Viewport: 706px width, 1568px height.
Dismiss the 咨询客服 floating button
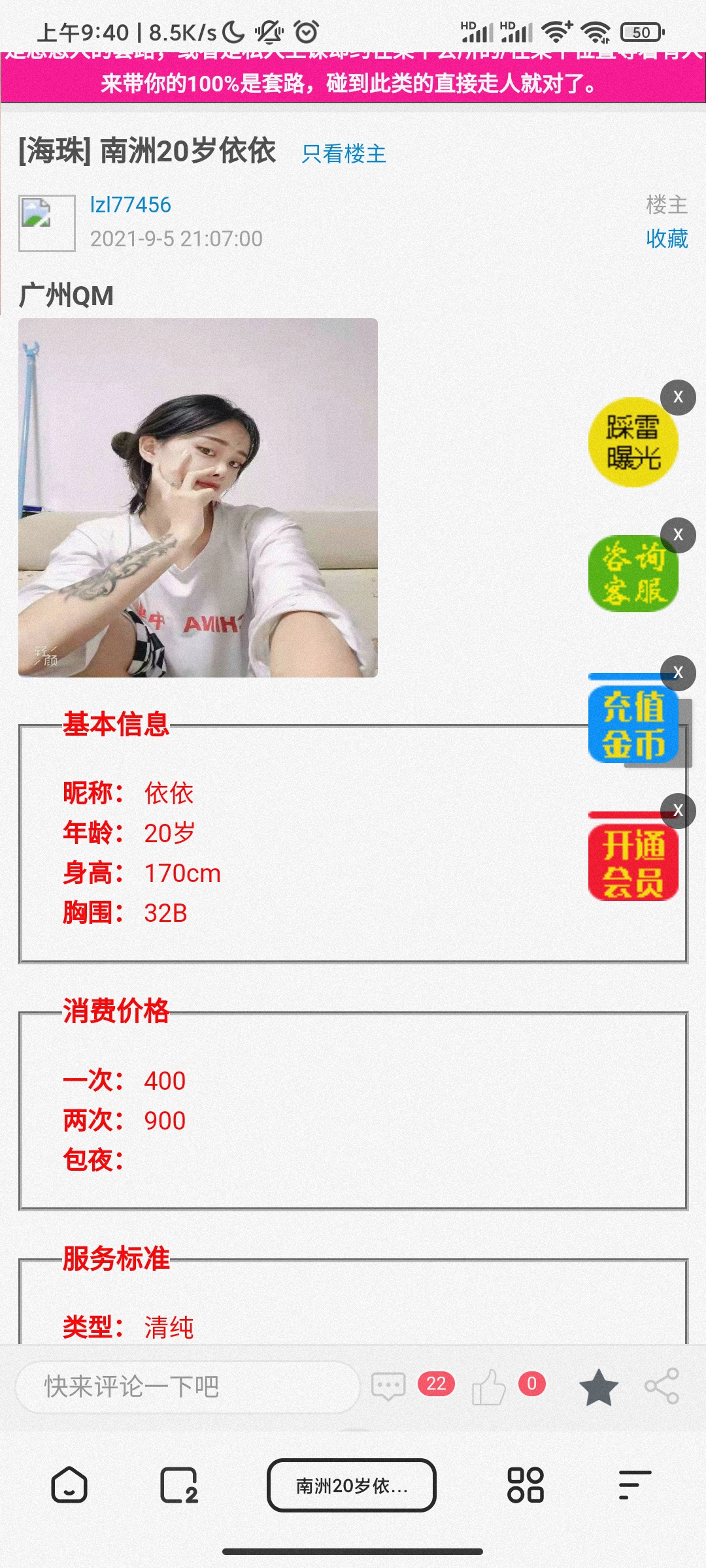(678, 534)
